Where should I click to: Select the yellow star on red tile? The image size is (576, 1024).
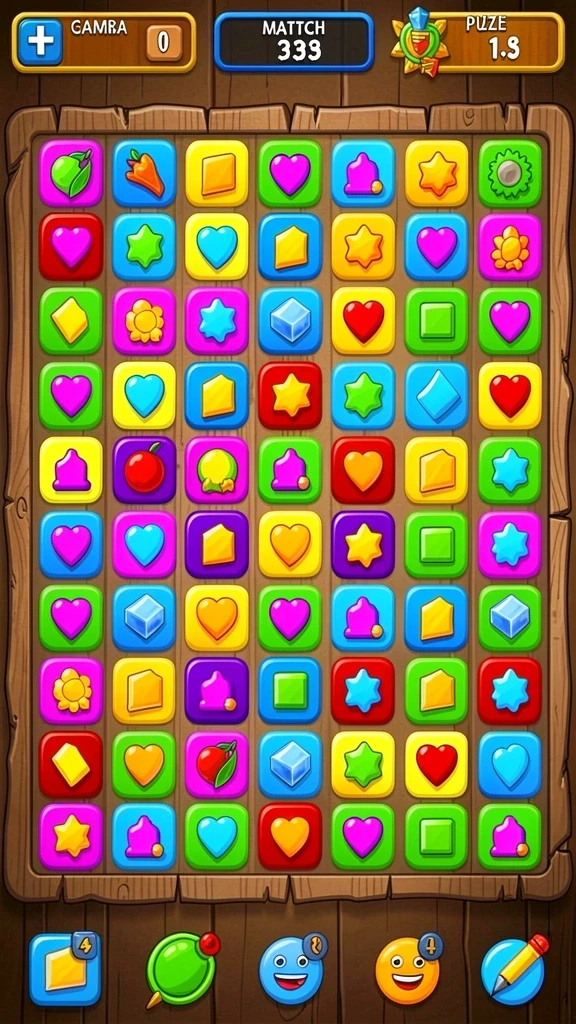click(x=291, y=396)
